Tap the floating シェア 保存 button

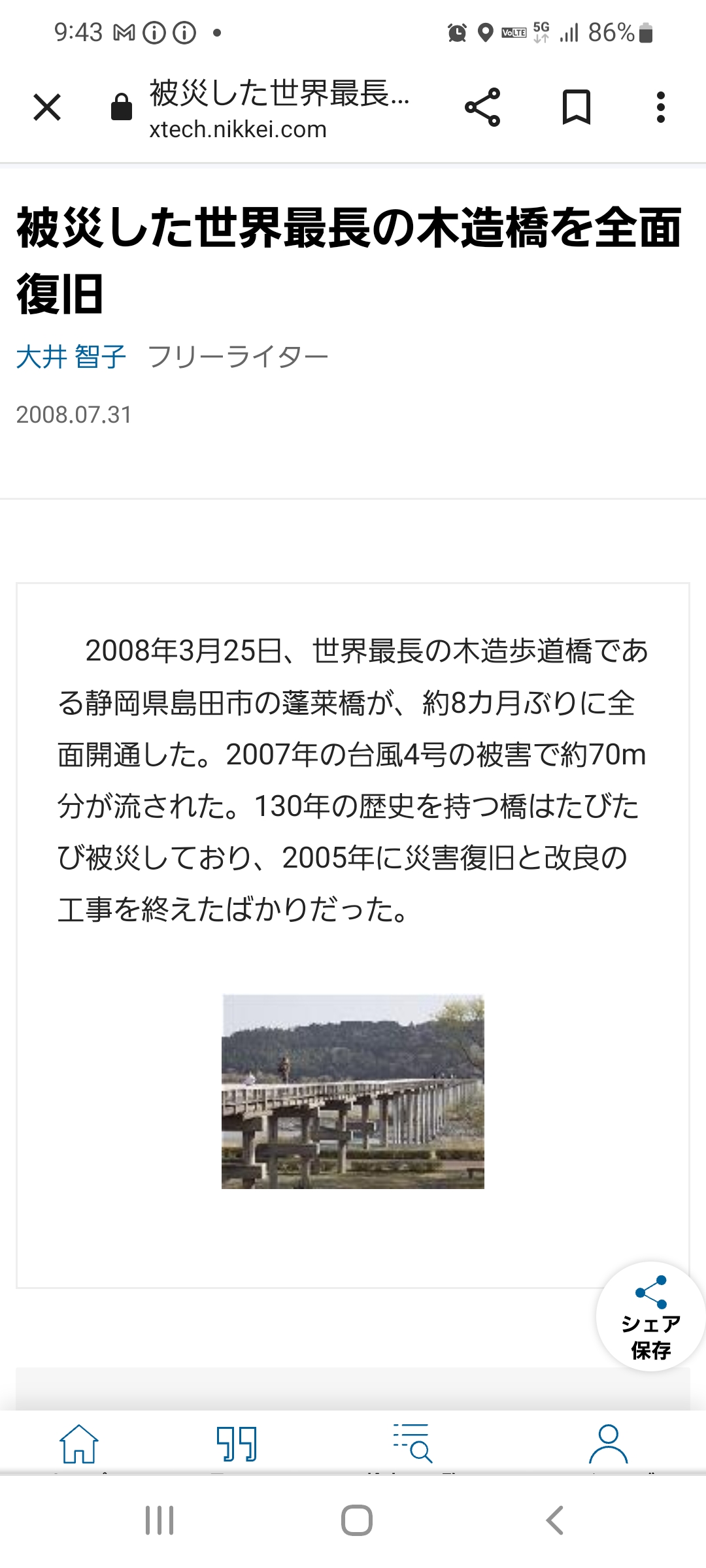(x=650, y=1316)
